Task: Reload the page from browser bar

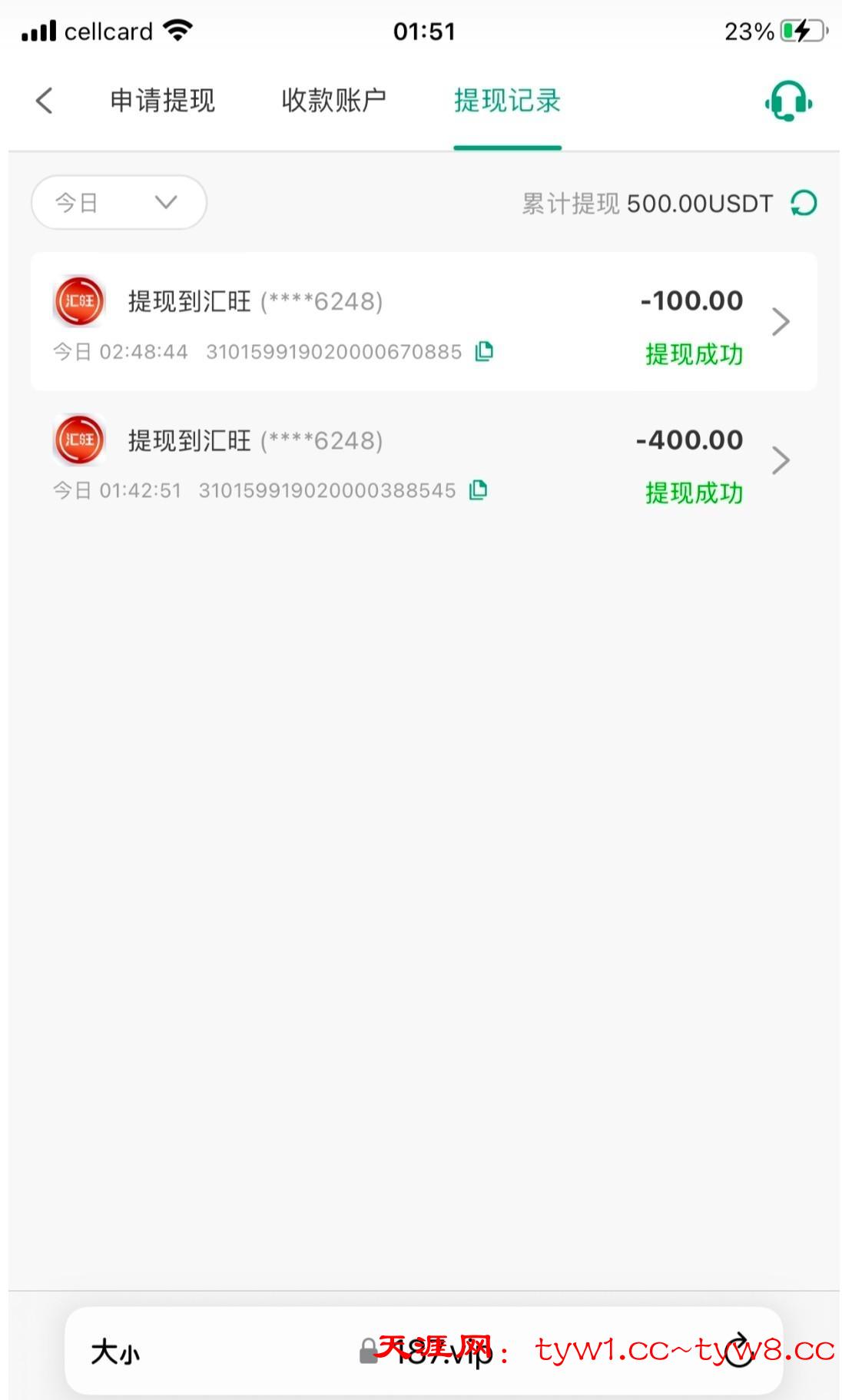Action: 739,1350
